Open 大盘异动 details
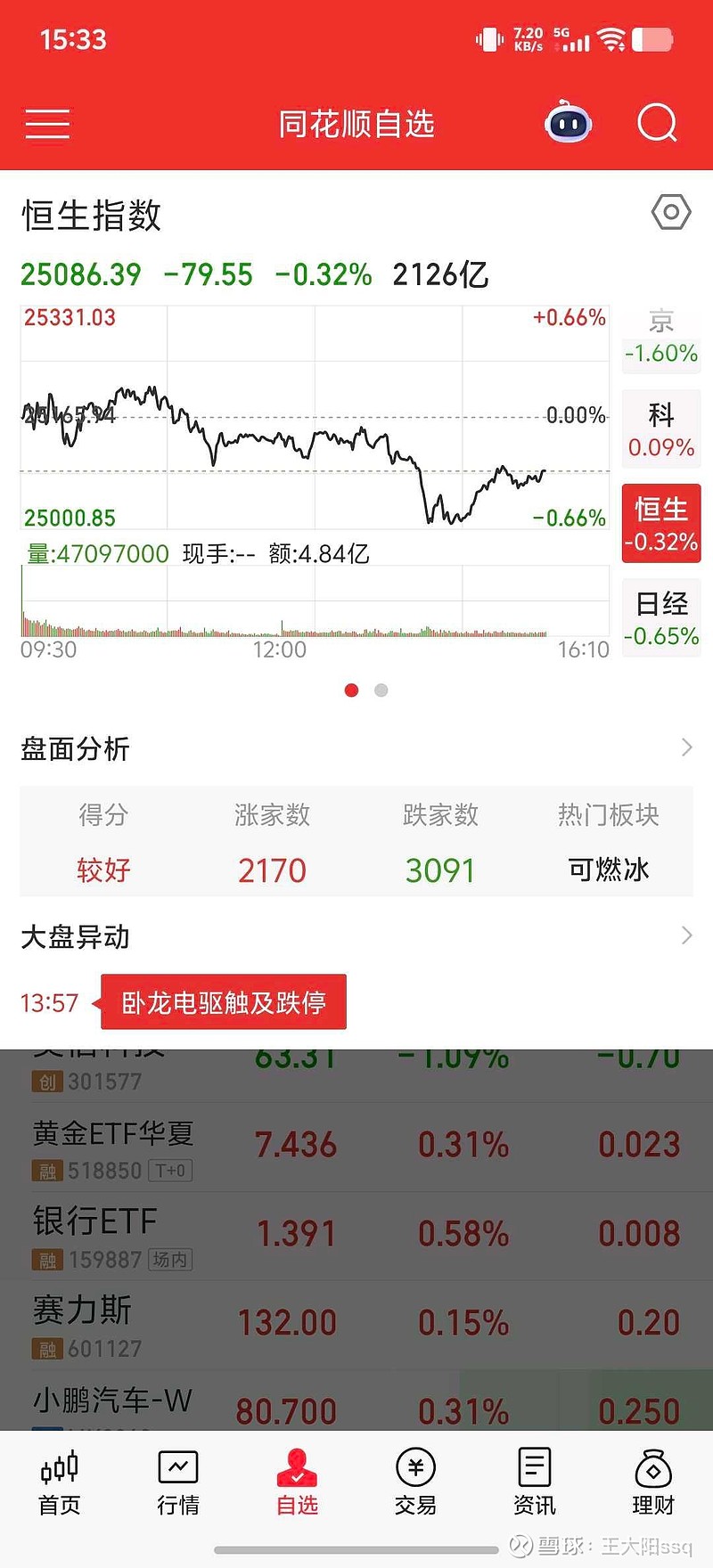 356,936
